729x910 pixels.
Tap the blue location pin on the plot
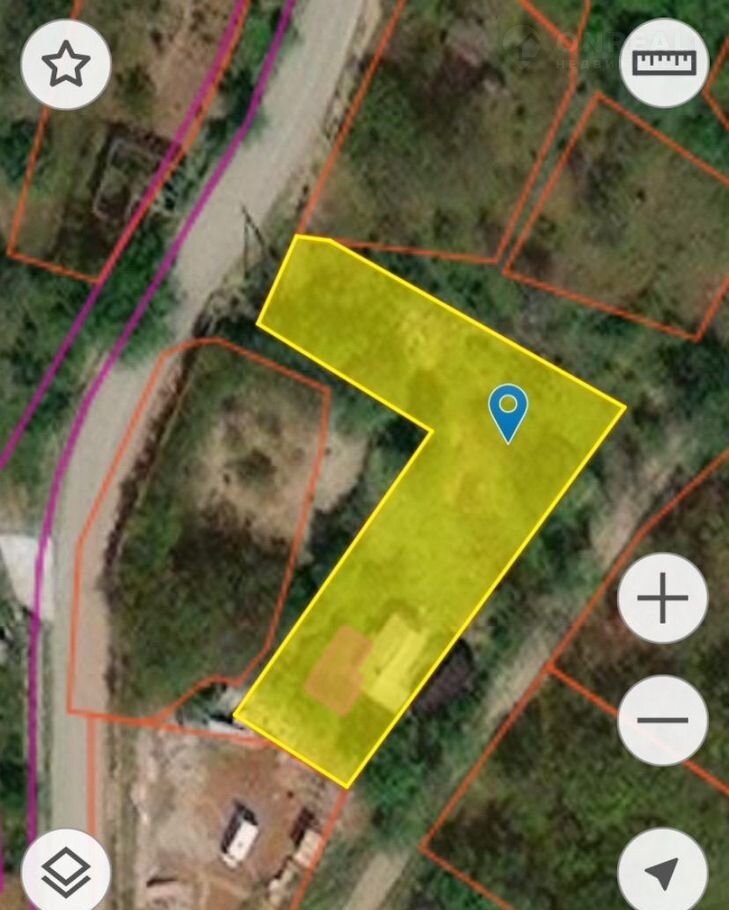(508, 411)
